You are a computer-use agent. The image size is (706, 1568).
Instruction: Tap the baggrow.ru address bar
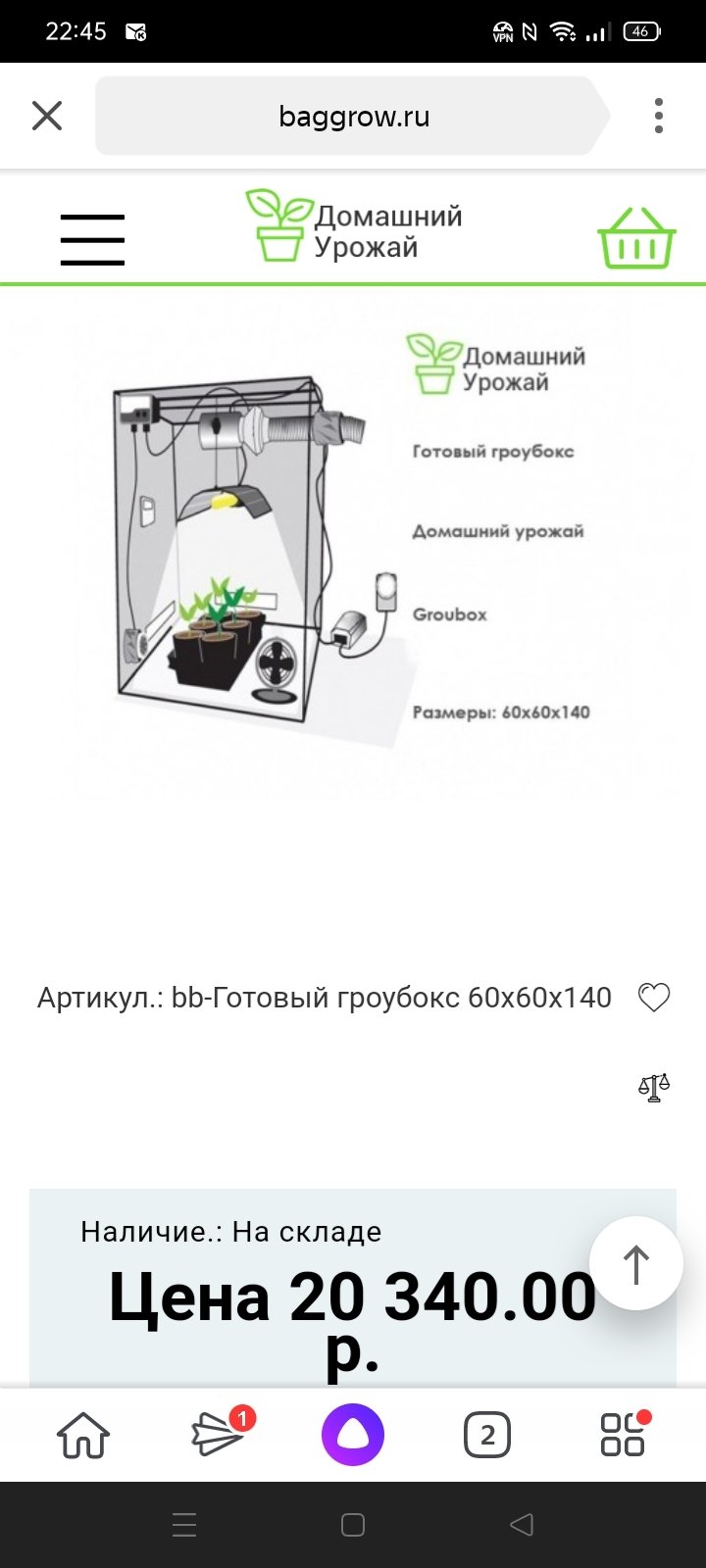click(353, 116)
